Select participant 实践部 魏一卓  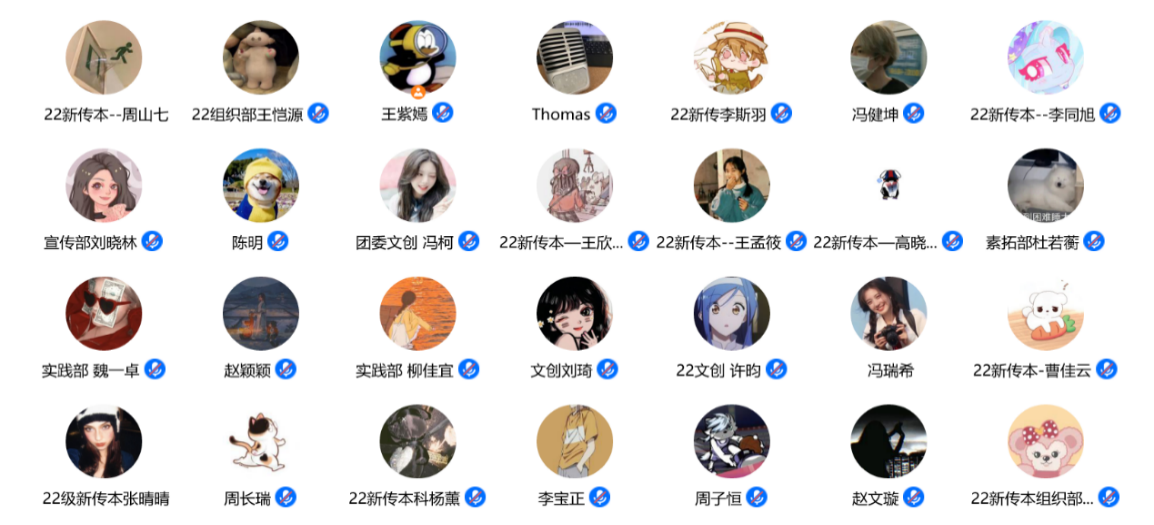104,315
